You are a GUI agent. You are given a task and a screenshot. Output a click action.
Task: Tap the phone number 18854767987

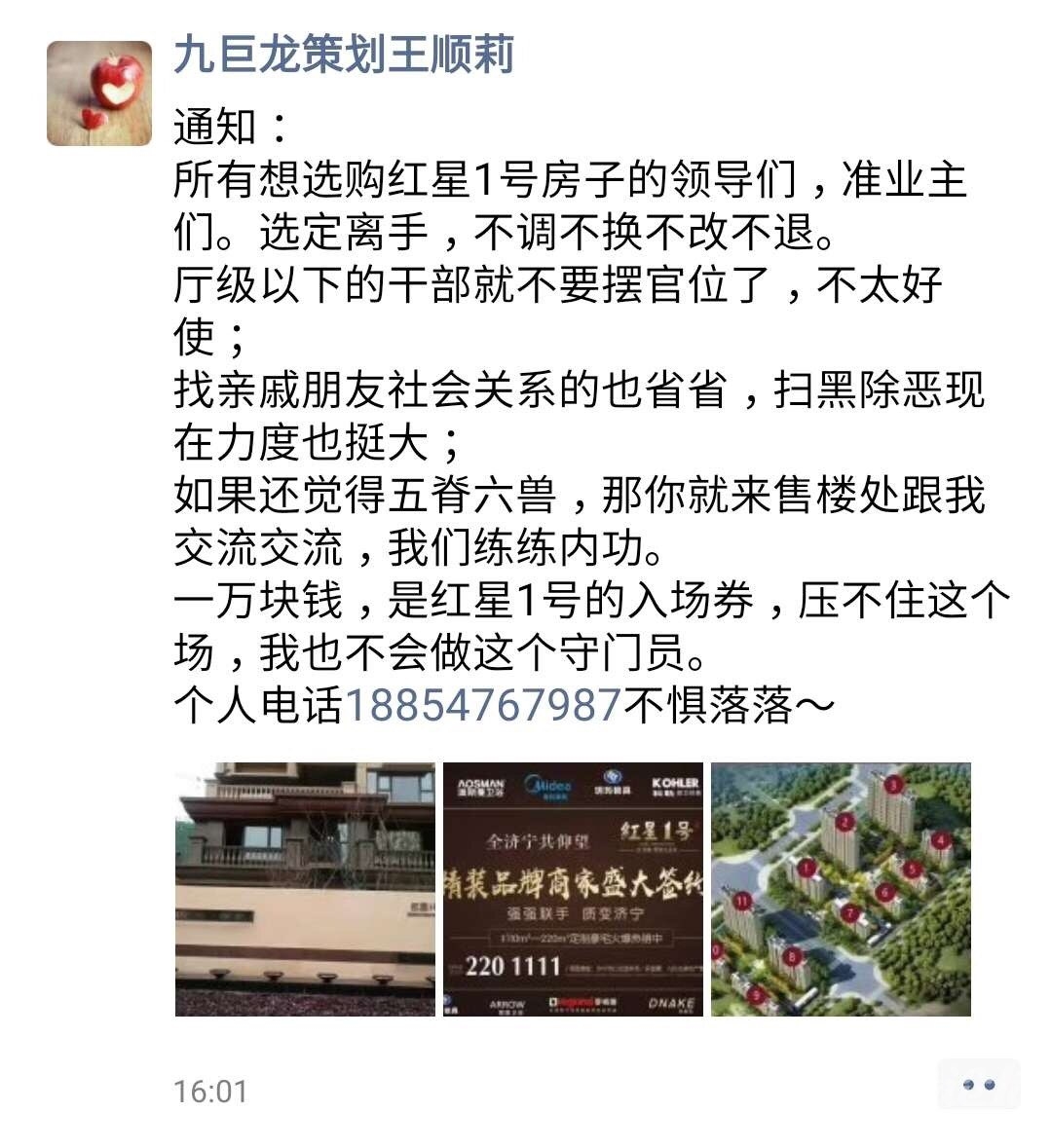[483, 704]
